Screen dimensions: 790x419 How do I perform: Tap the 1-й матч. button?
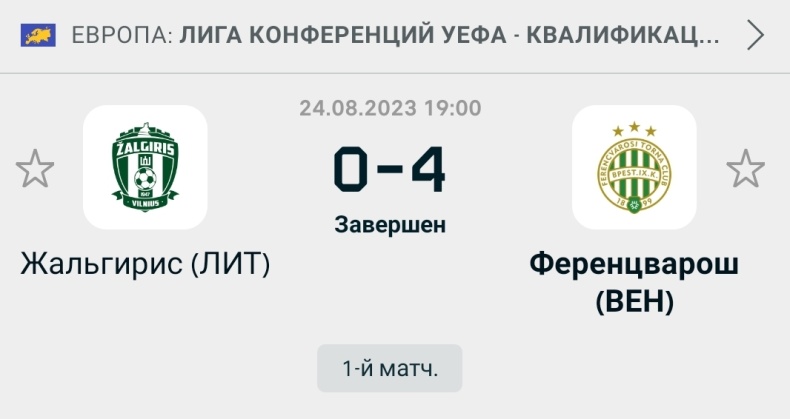point(390,369)
